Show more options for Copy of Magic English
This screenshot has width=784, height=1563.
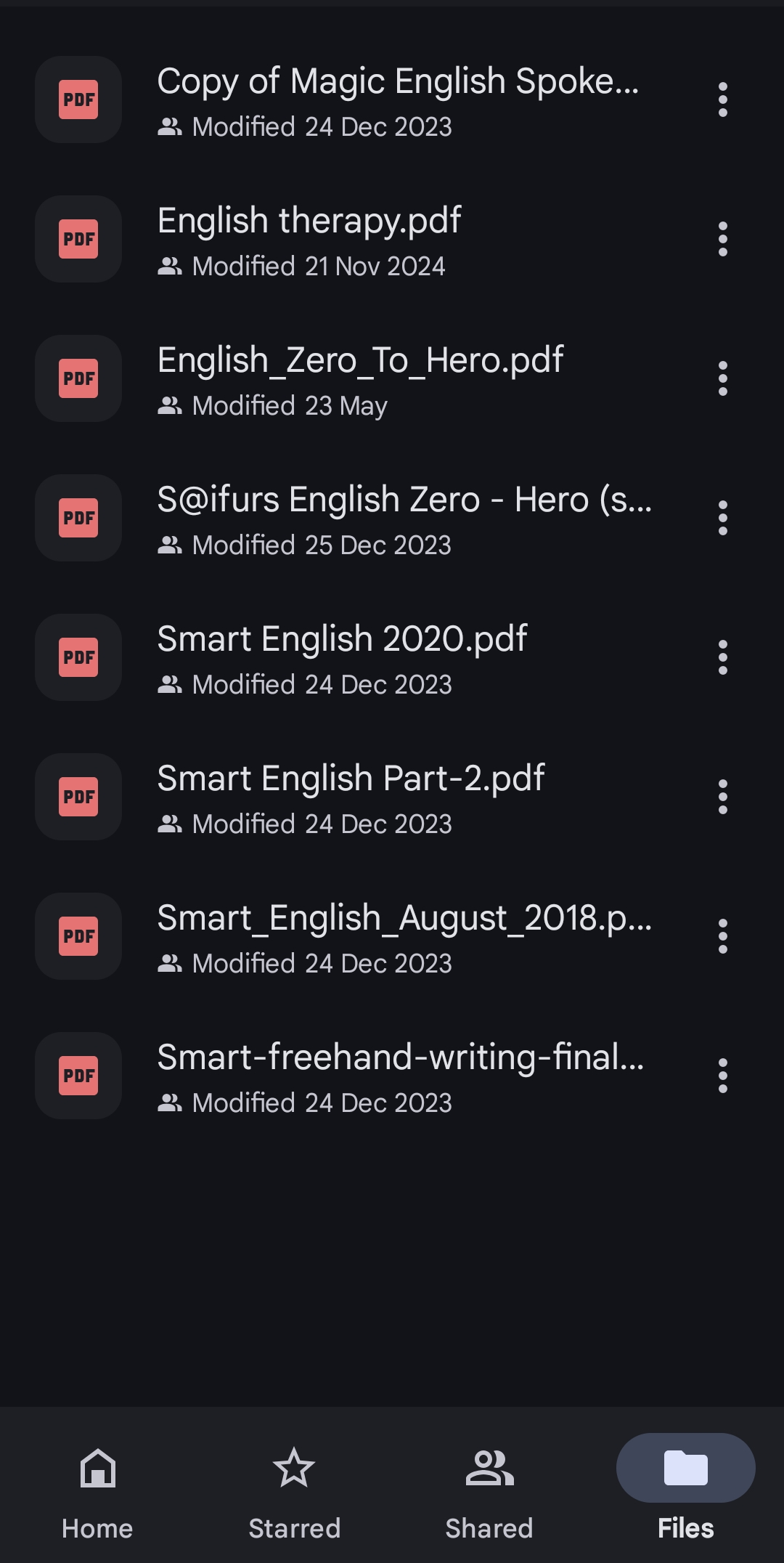(722, 100)
